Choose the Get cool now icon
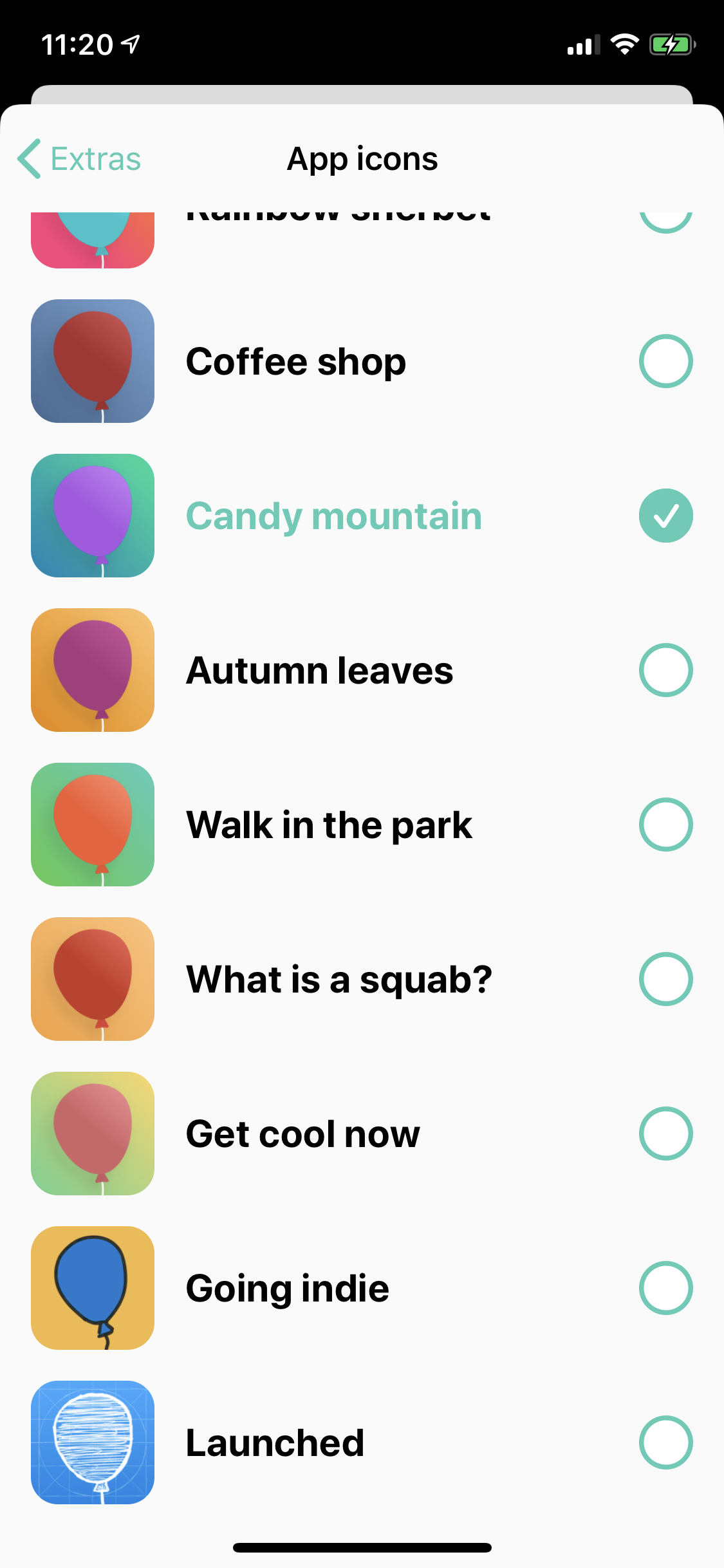This screenshot has height=1568, width=724. pos(362,1134)
